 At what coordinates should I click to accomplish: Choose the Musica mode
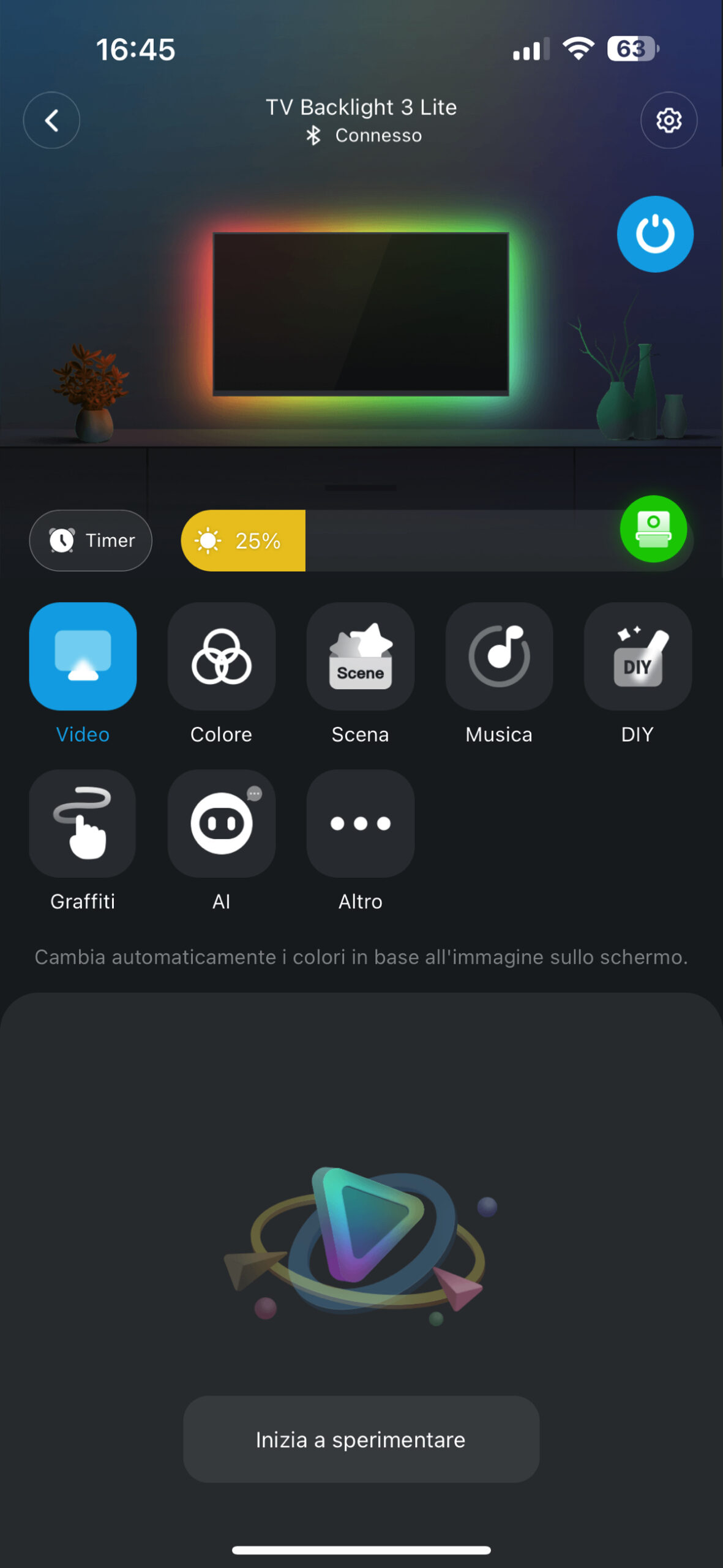click(499, 657)
